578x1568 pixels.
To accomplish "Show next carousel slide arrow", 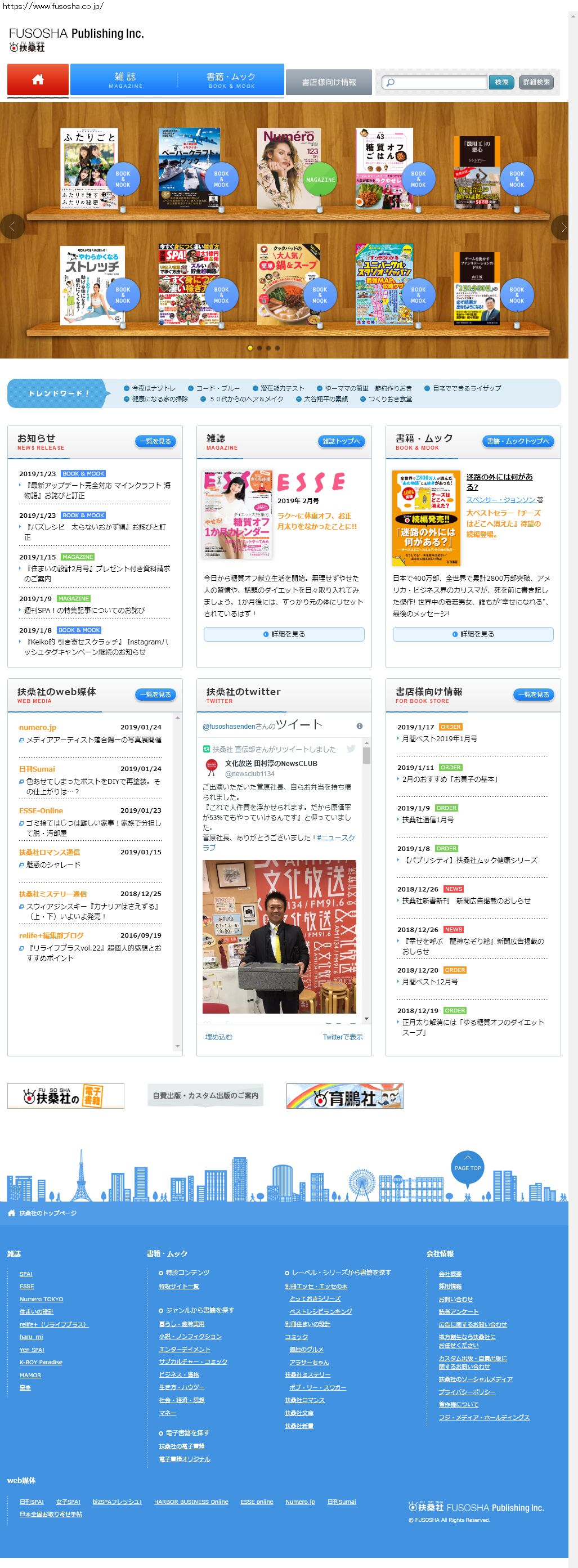I will pyautogui.click(x=563, y=227).
